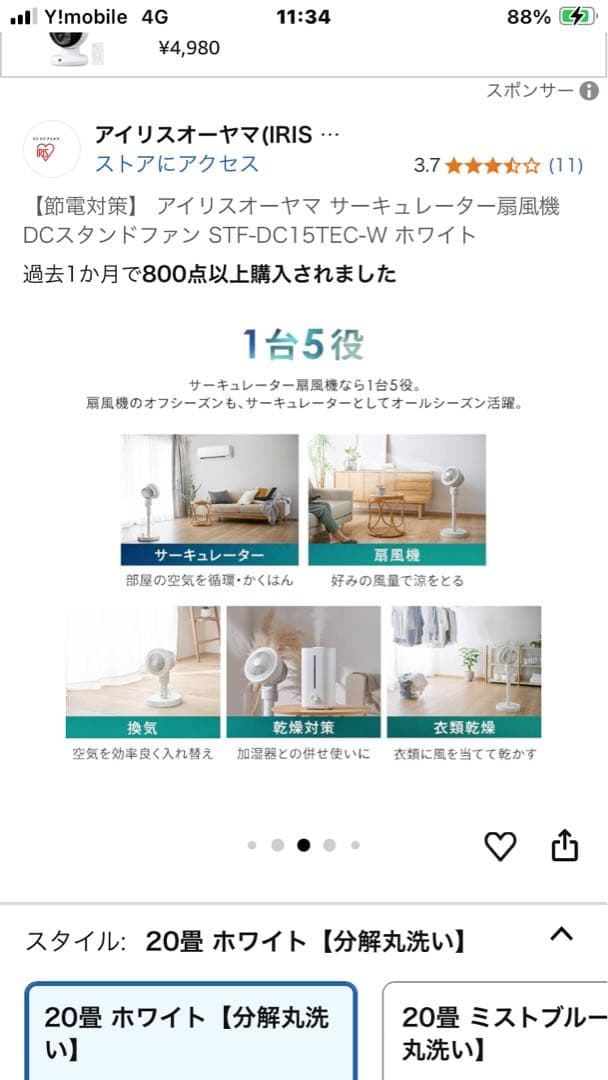Open the 3.7-star ratings and reviews
The width and height of the screenshot is (608, 1080).
pos(497,165)
